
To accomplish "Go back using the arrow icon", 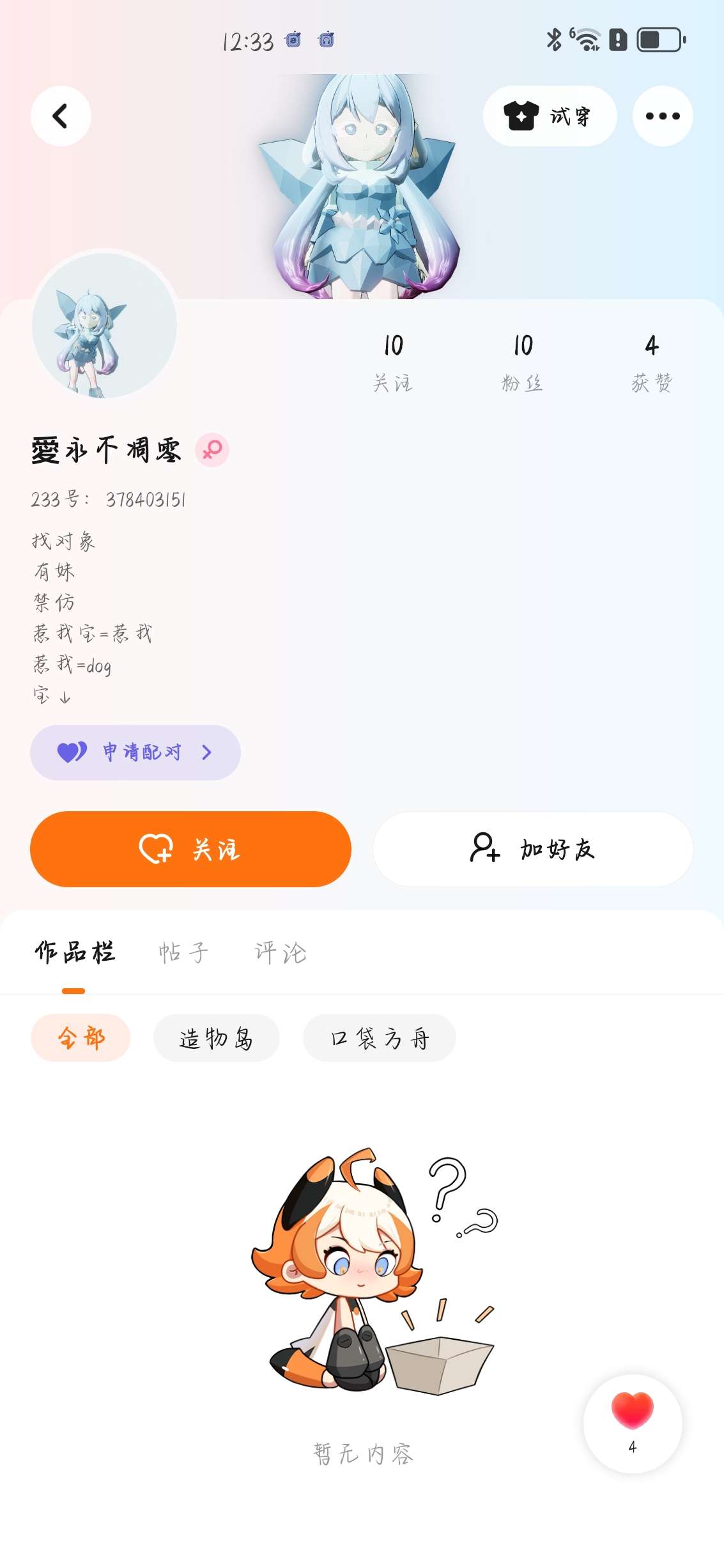I will tap(61, 116).
